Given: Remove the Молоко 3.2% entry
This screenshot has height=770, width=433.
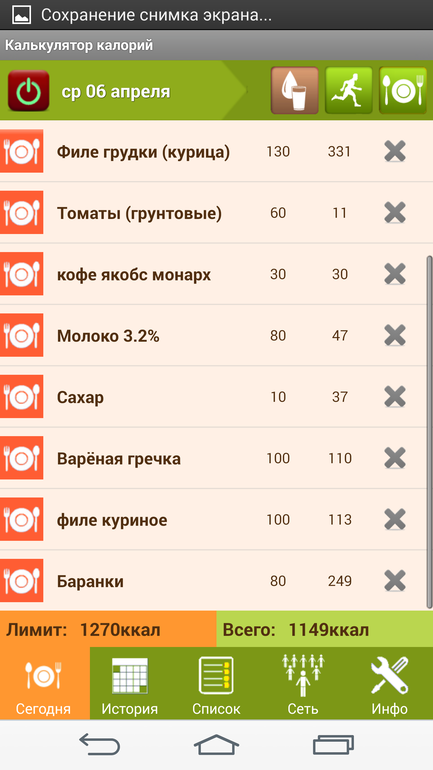Looking at the screenshot, I should [395, 335].
